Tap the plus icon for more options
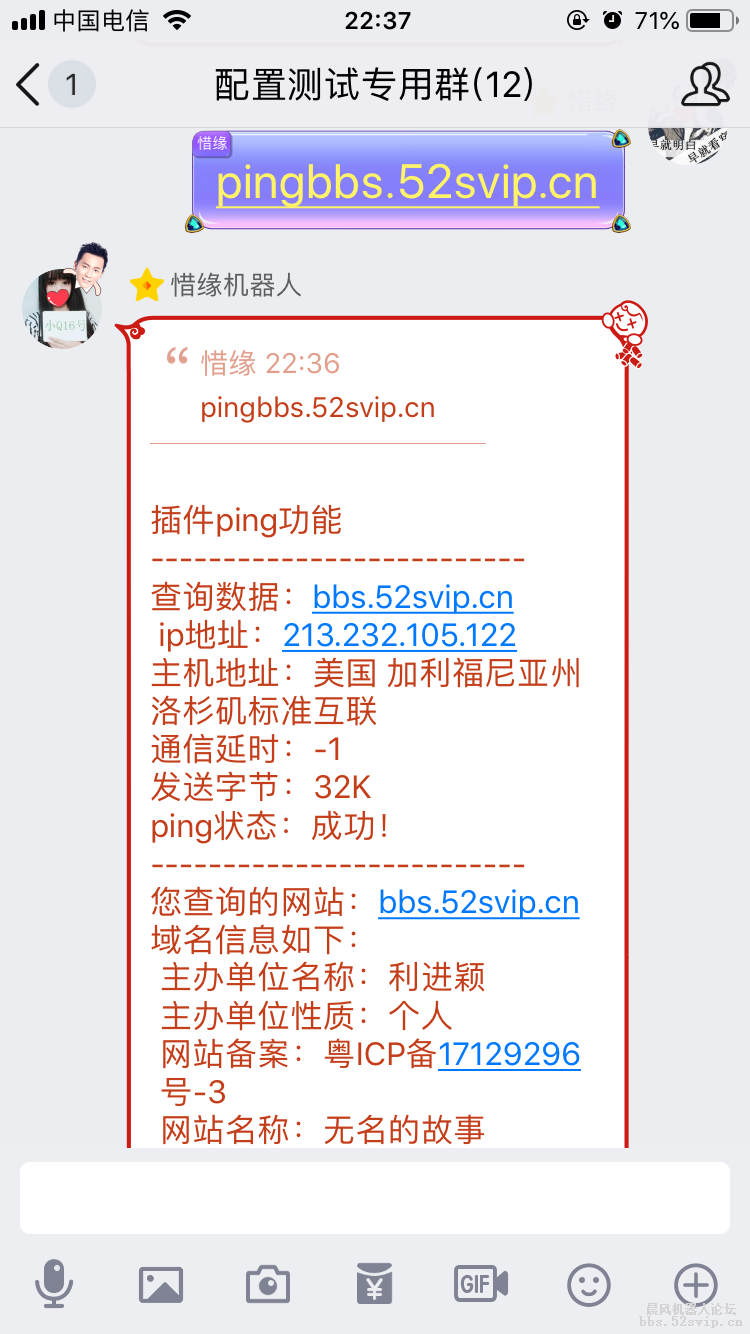Screen dimensions: 750x1334 click(695, 1285)
